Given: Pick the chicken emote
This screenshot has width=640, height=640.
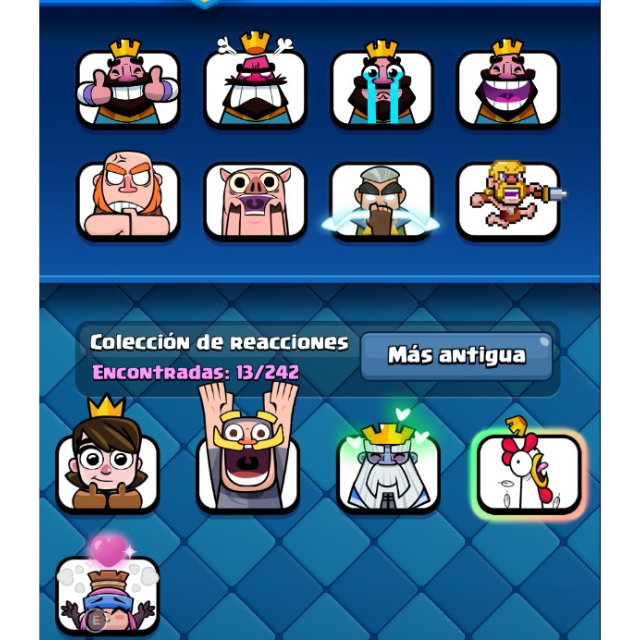Looking at the screenshot, I should 529,472.
